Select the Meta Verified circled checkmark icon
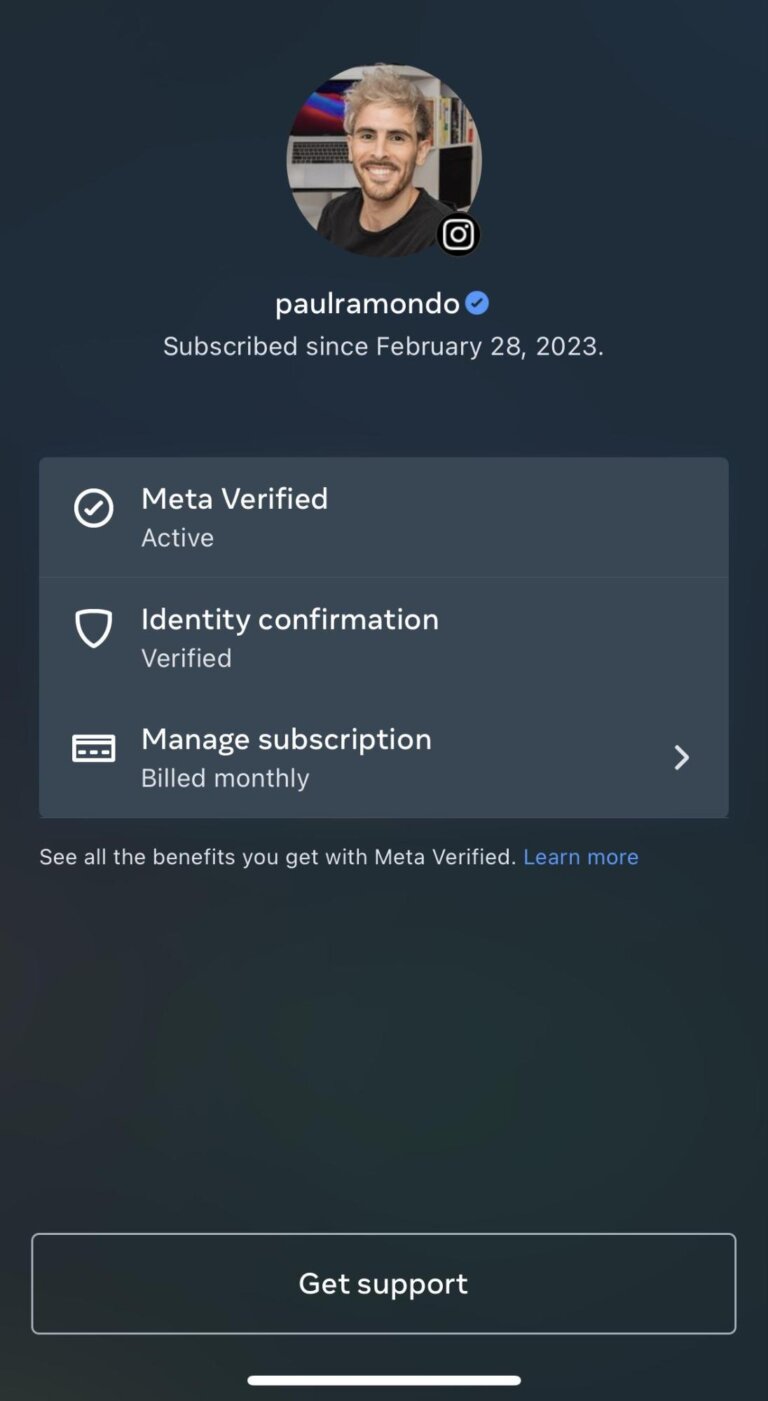The height and width of the screenshot is (1401, 768). click(x=93, y=509)
